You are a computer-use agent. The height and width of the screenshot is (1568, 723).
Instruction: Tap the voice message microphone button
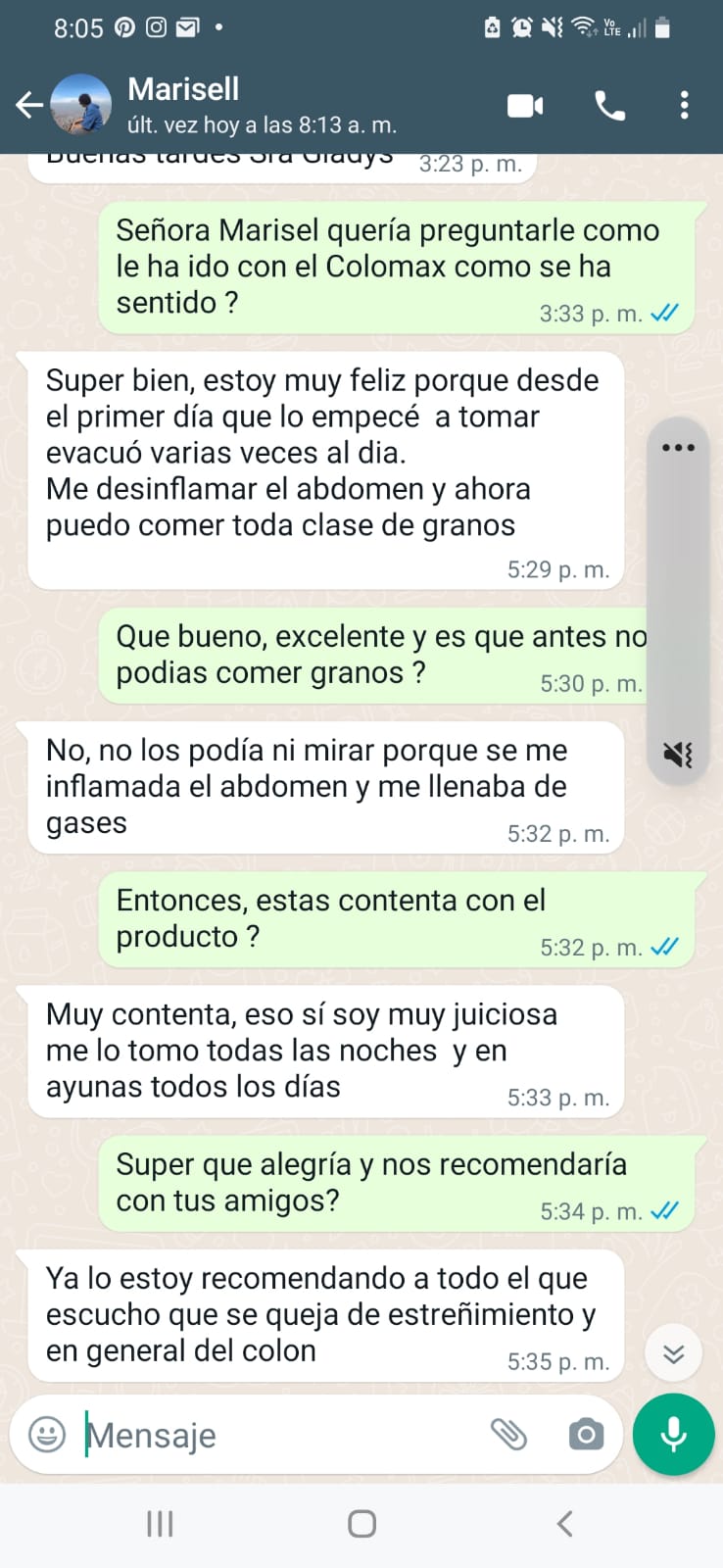pos(673,1435)
